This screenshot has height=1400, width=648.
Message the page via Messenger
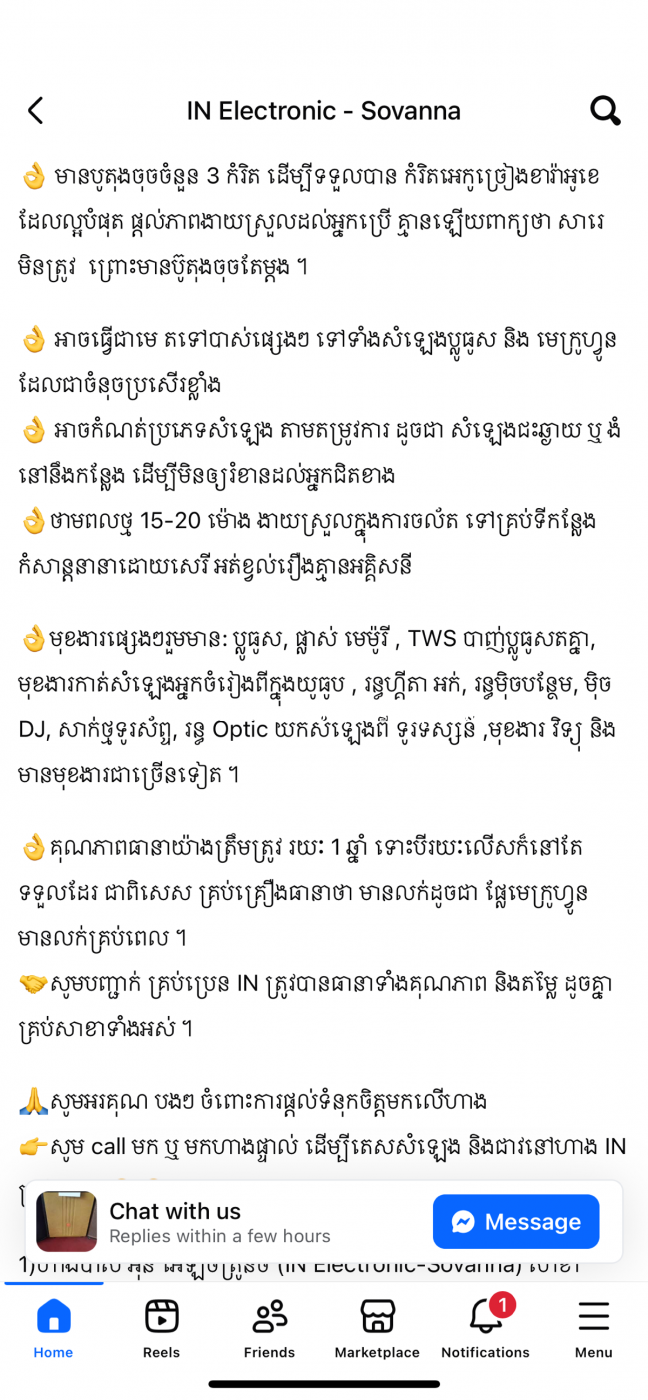point(516,1221)
